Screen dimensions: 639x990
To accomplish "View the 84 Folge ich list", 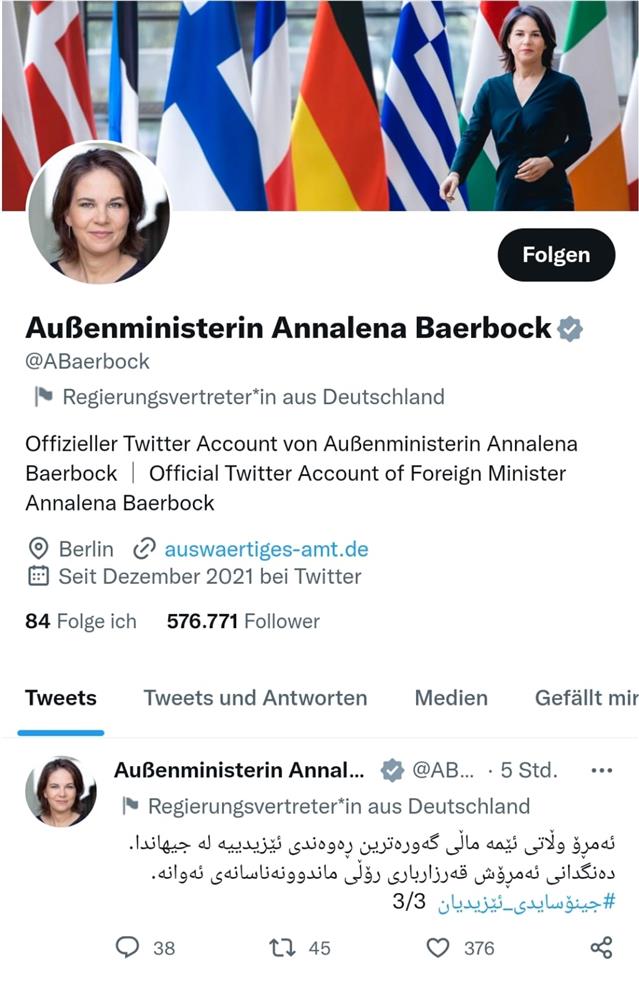I will [x=80, y=621].
